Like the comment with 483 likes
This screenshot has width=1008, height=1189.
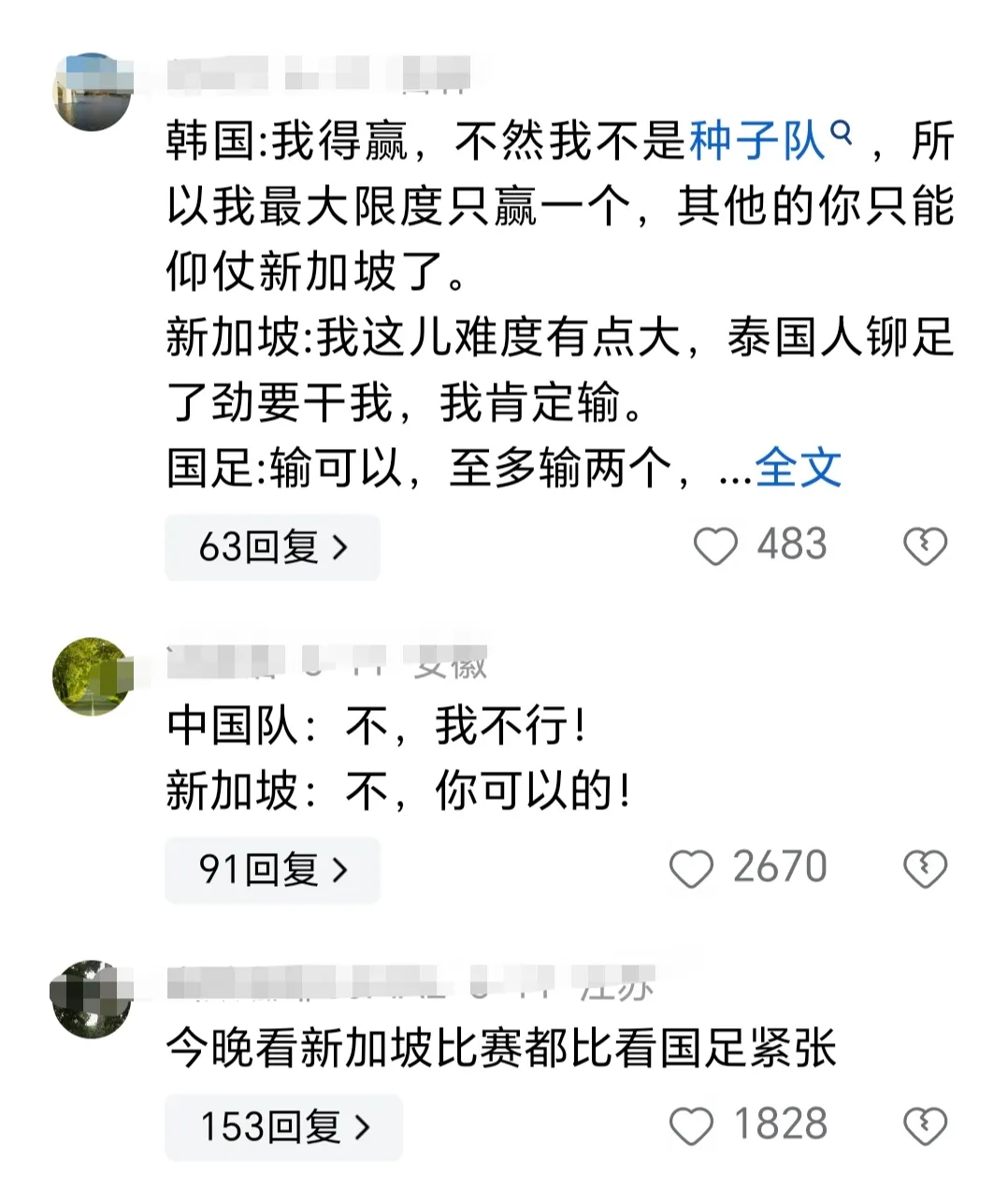(x=716, y=546)
